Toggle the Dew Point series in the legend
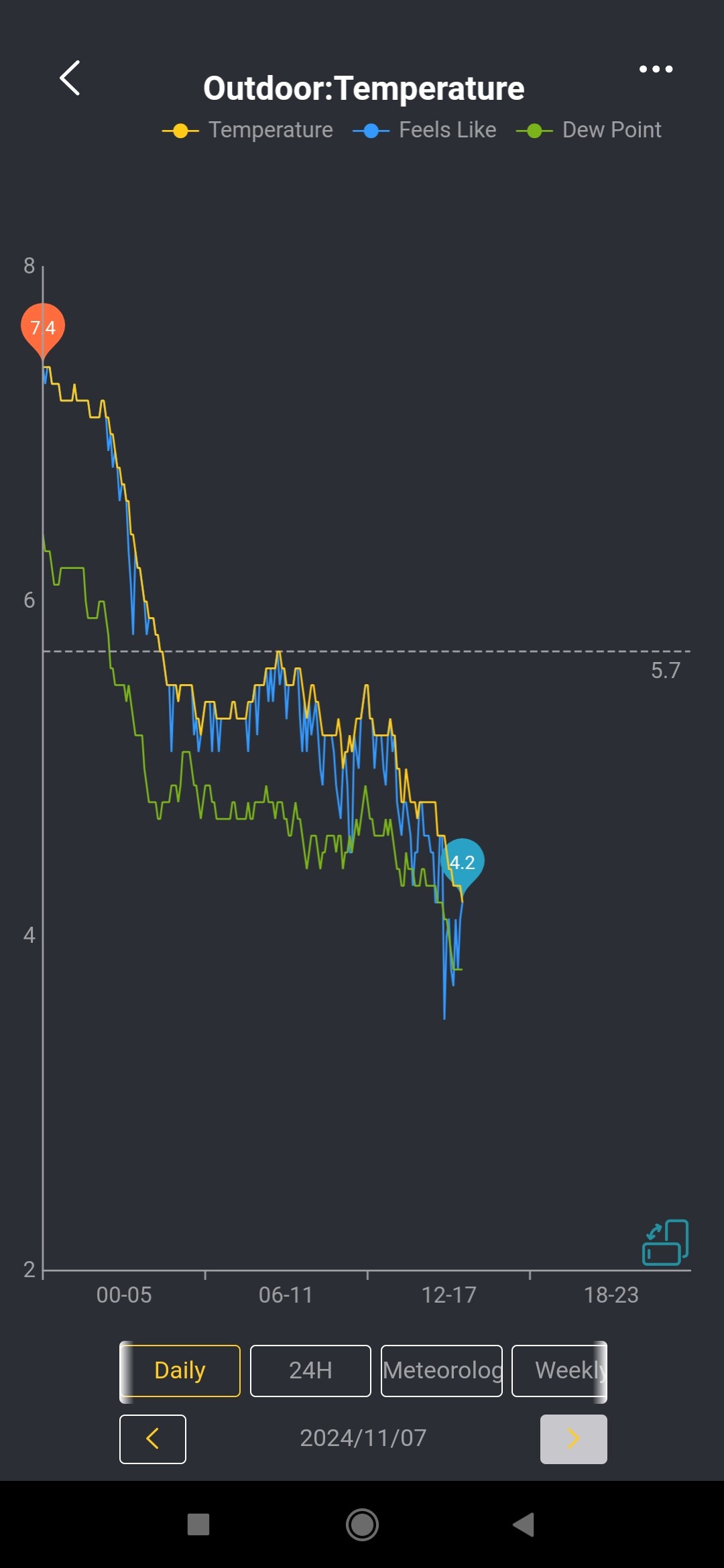This screenshot has height=1568, width=724. tap(589, 130)
